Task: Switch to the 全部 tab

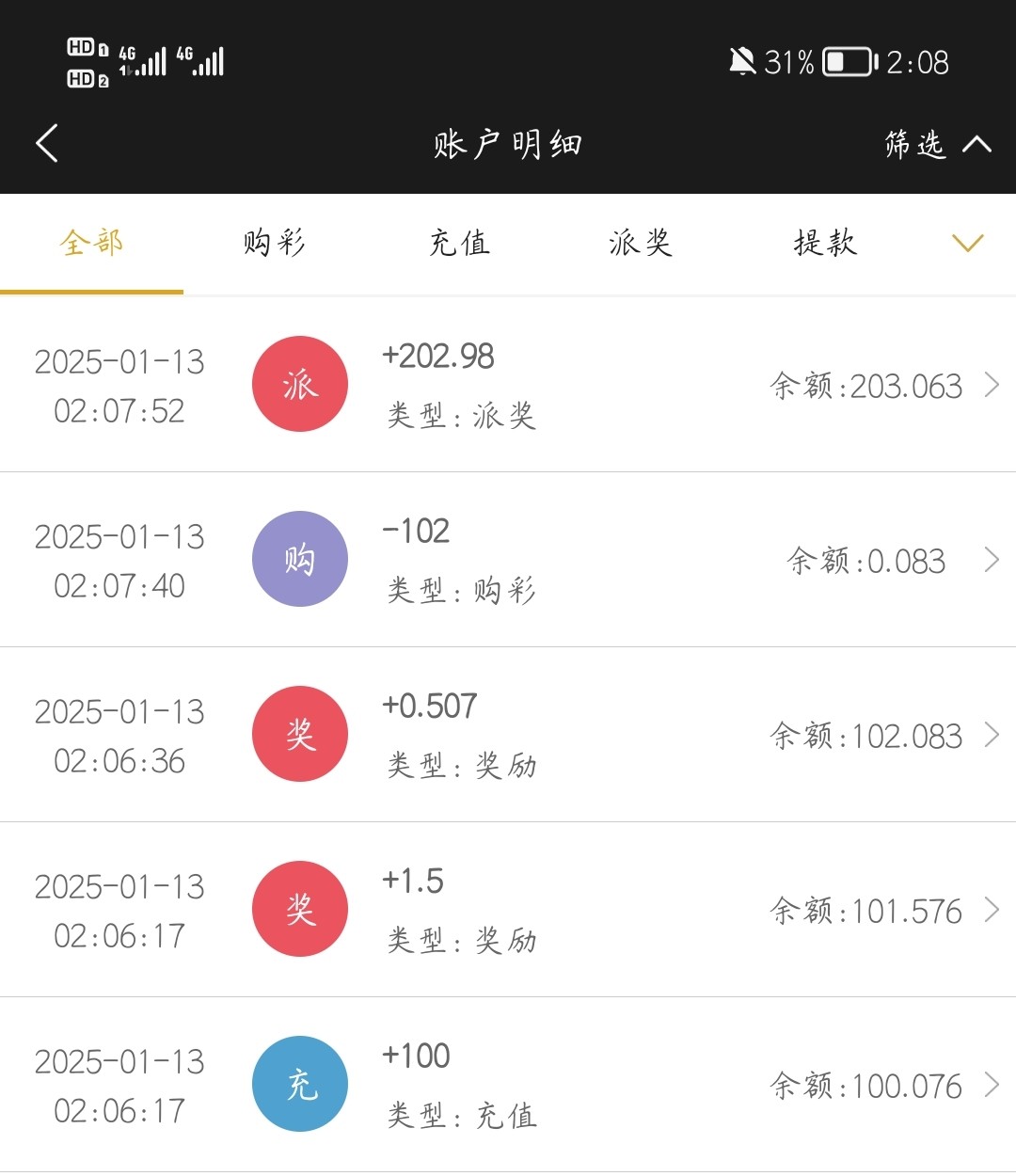Action: tap(91, 244)
